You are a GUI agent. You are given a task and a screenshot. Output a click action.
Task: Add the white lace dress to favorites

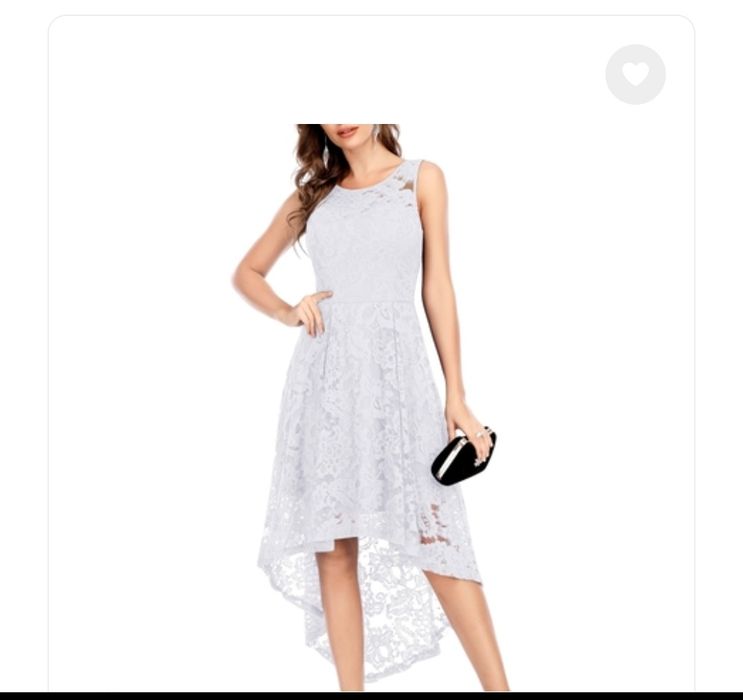635,74
